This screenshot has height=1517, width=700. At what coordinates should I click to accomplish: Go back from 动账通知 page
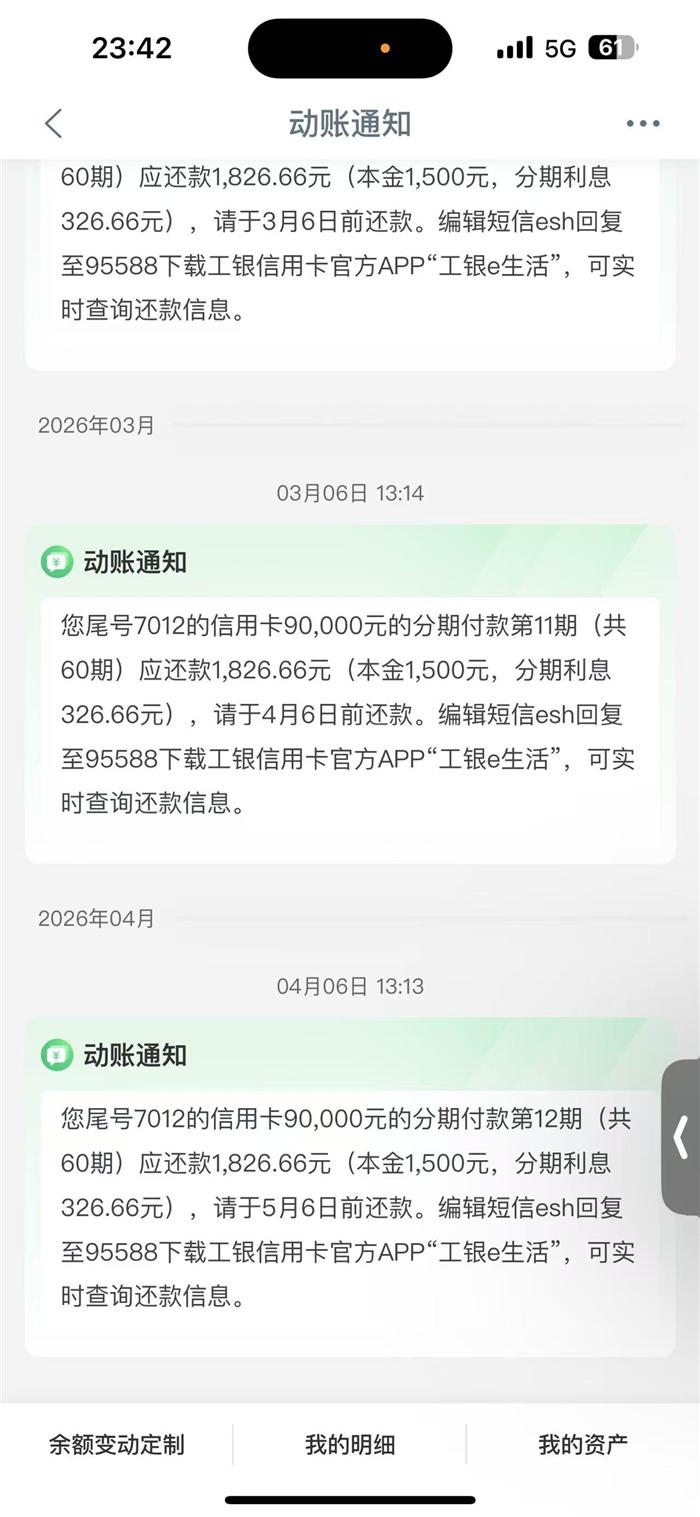pos(54,124)
